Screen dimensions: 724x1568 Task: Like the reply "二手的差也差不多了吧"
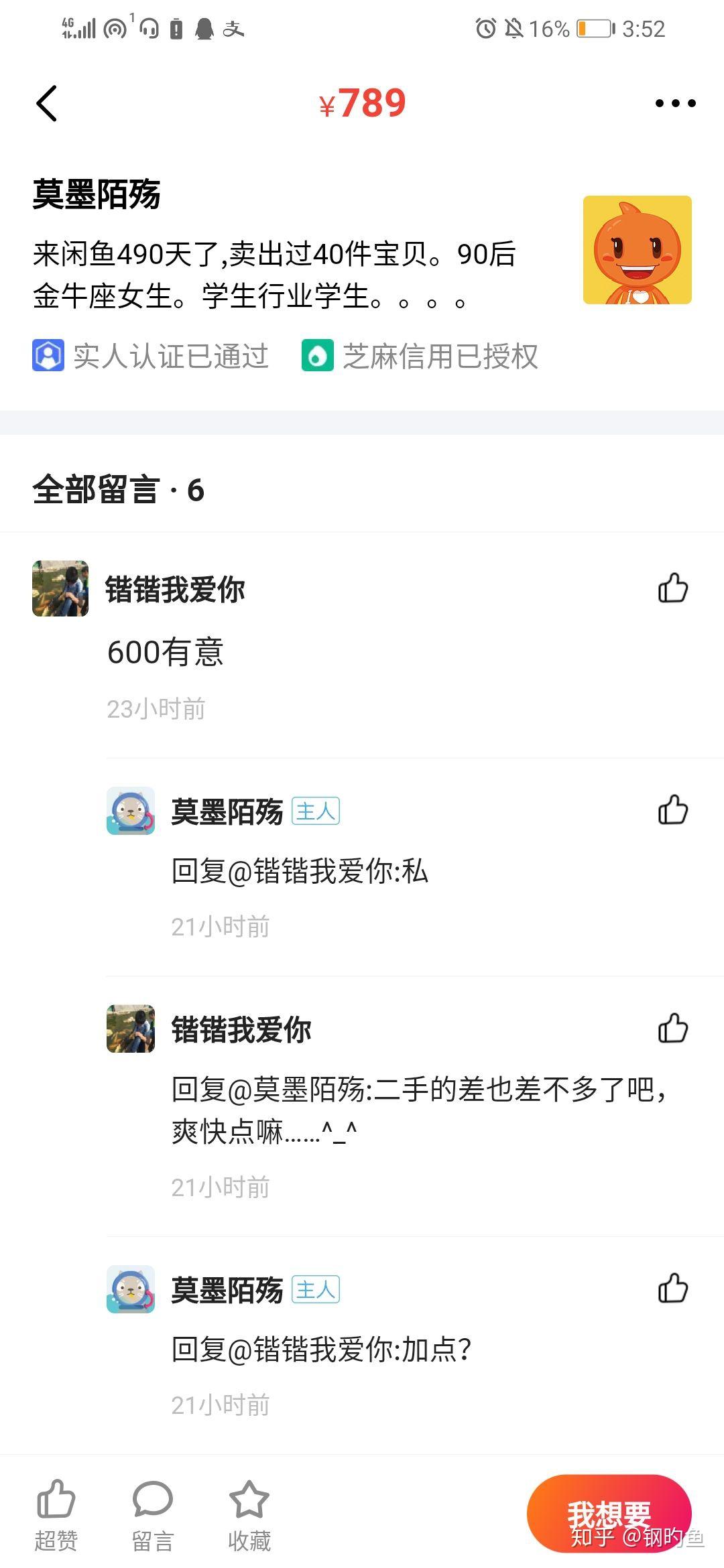(672, 1028)
